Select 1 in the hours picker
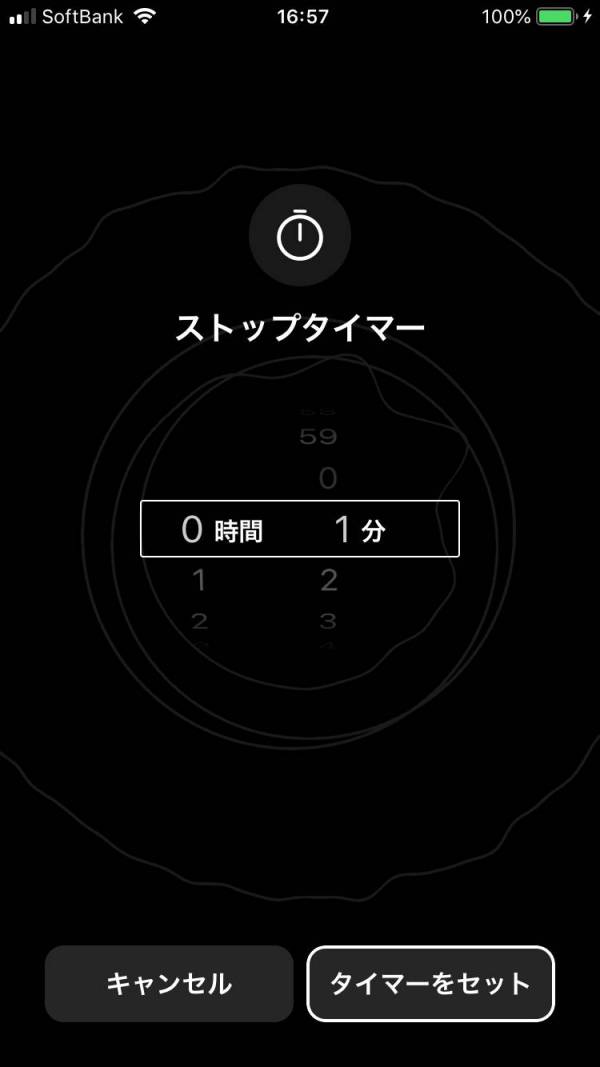 coord(199,579)
